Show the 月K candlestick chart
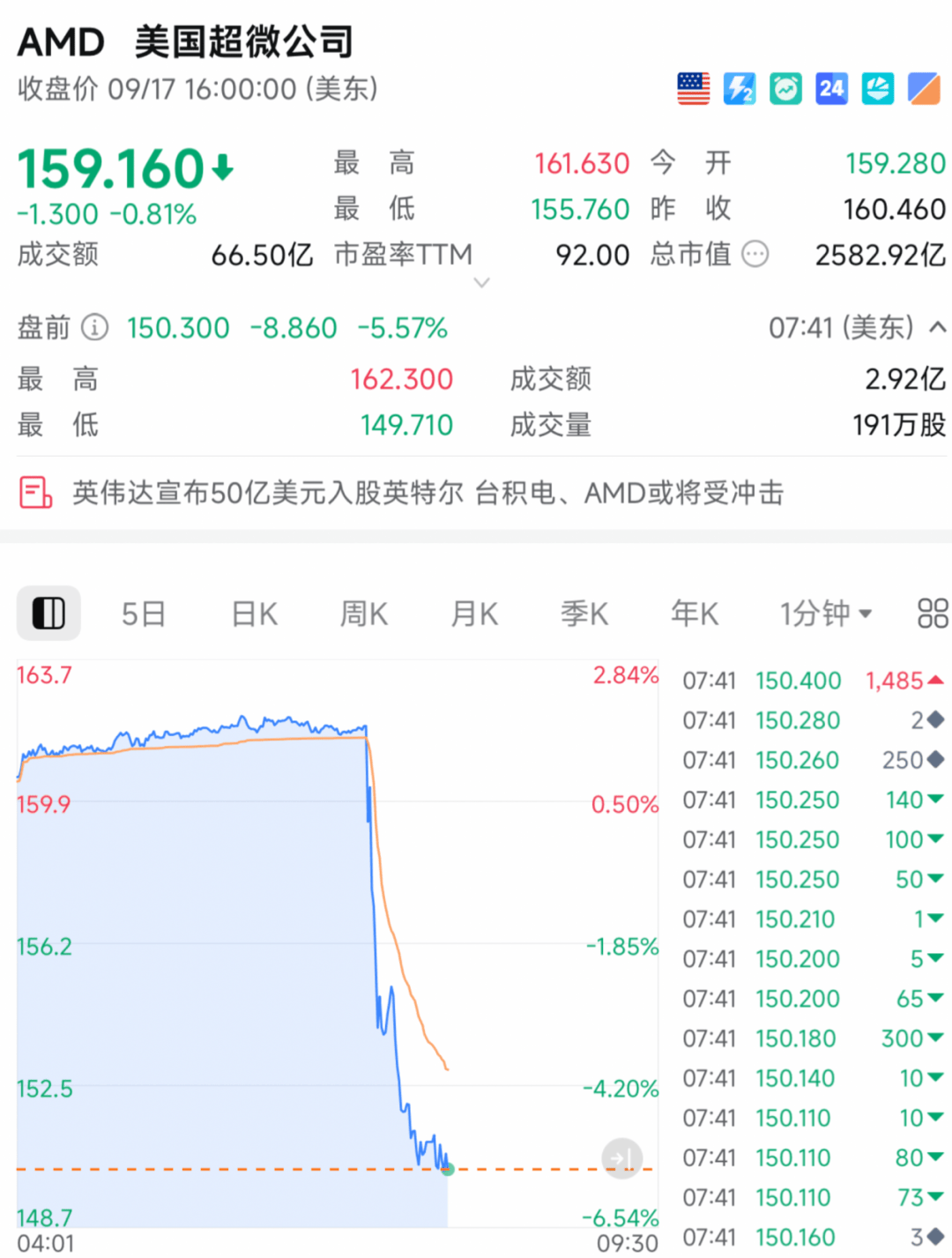This screenshot has height=1258, width=952. pyautogui.click(x=474, y=614)
